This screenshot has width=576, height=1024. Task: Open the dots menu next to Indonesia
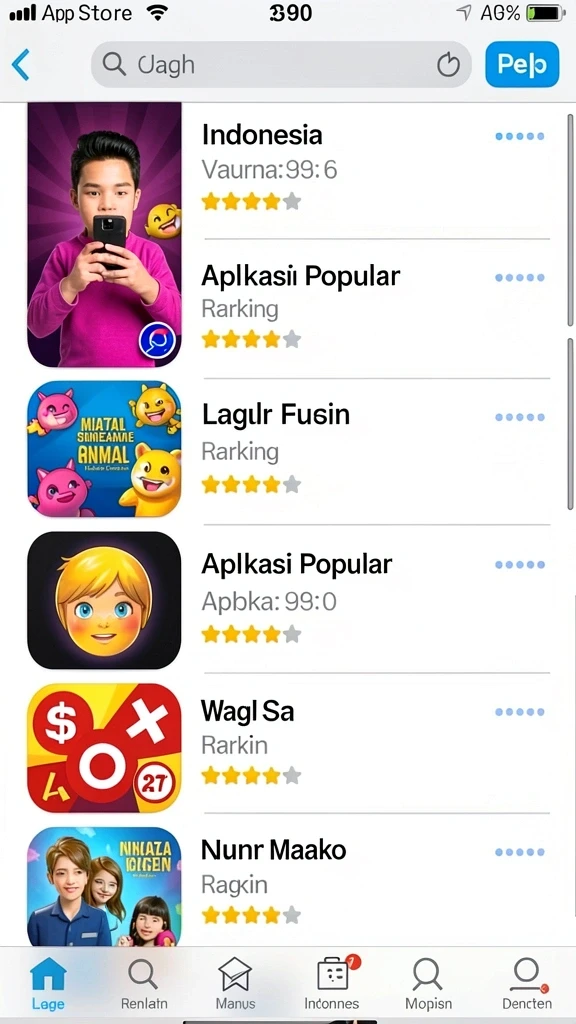pos(520,136)
